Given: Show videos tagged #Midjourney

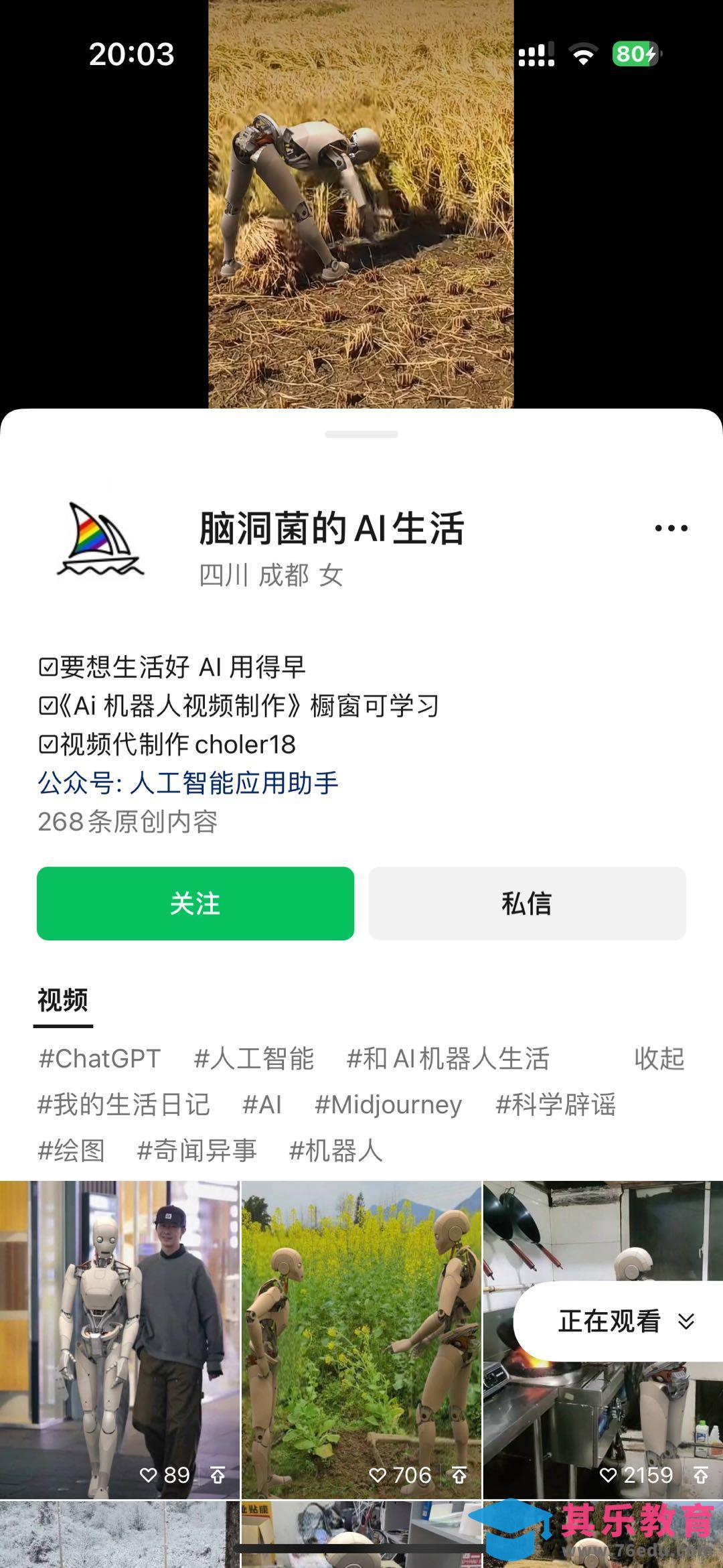Looking at the screenshot, I should pos(388,1104).
